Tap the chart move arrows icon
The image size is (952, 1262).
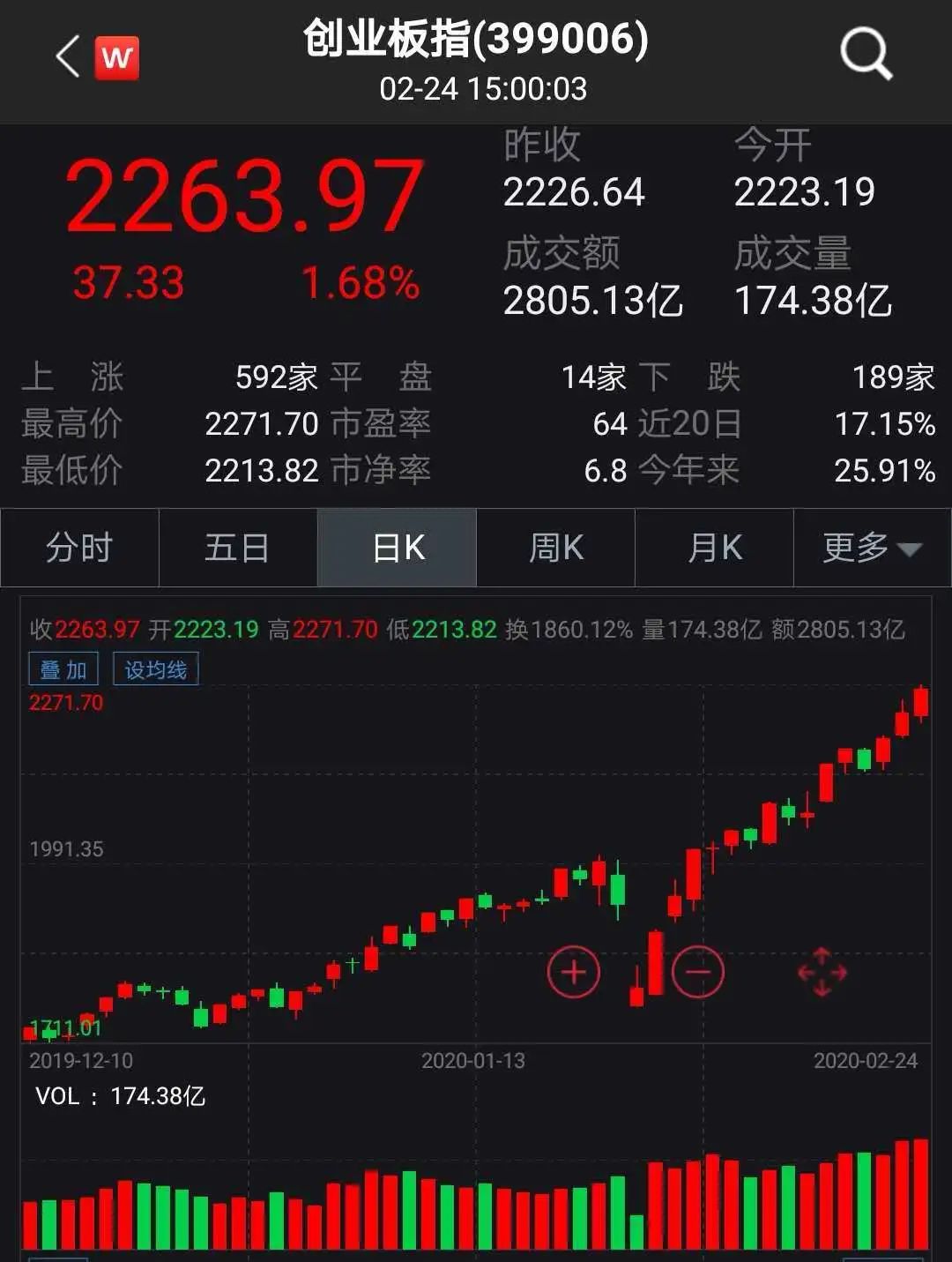point(822,972)
